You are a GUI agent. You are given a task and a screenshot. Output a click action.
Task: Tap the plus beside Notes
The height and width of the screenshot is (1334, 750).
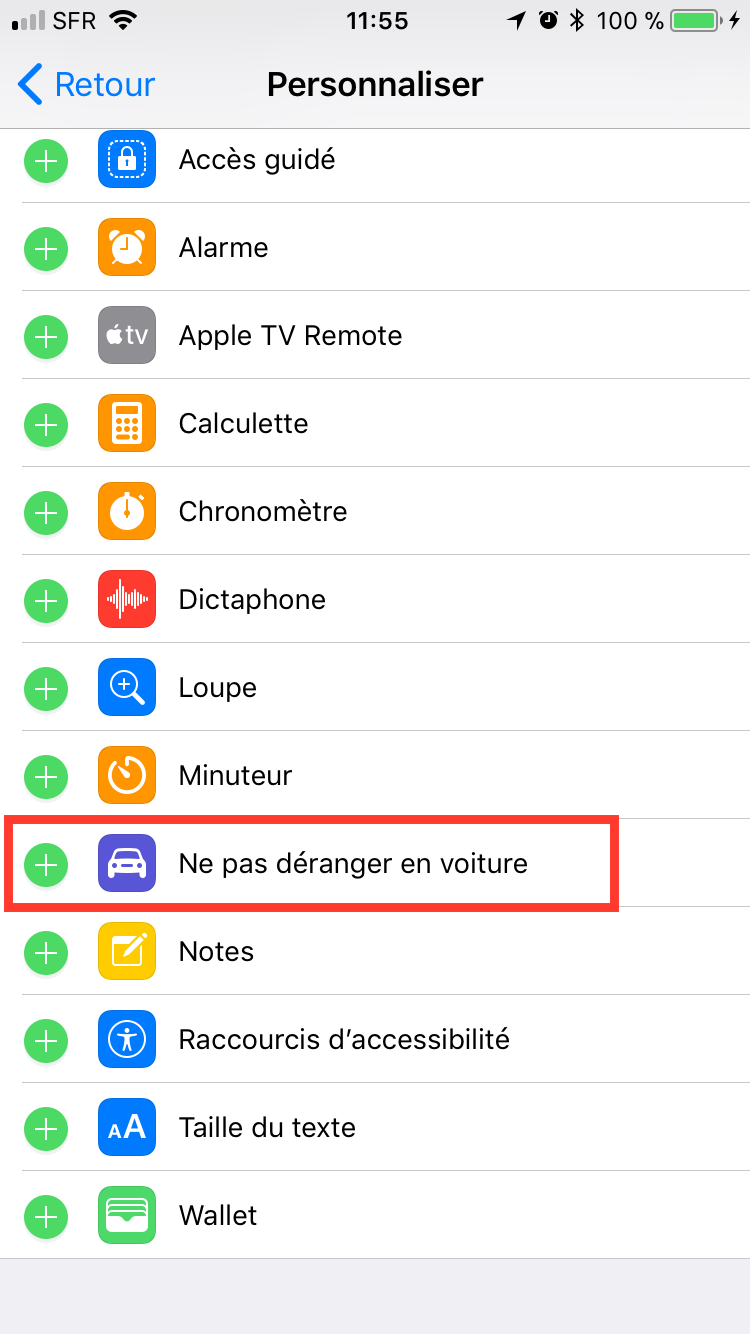coord(45,952)
